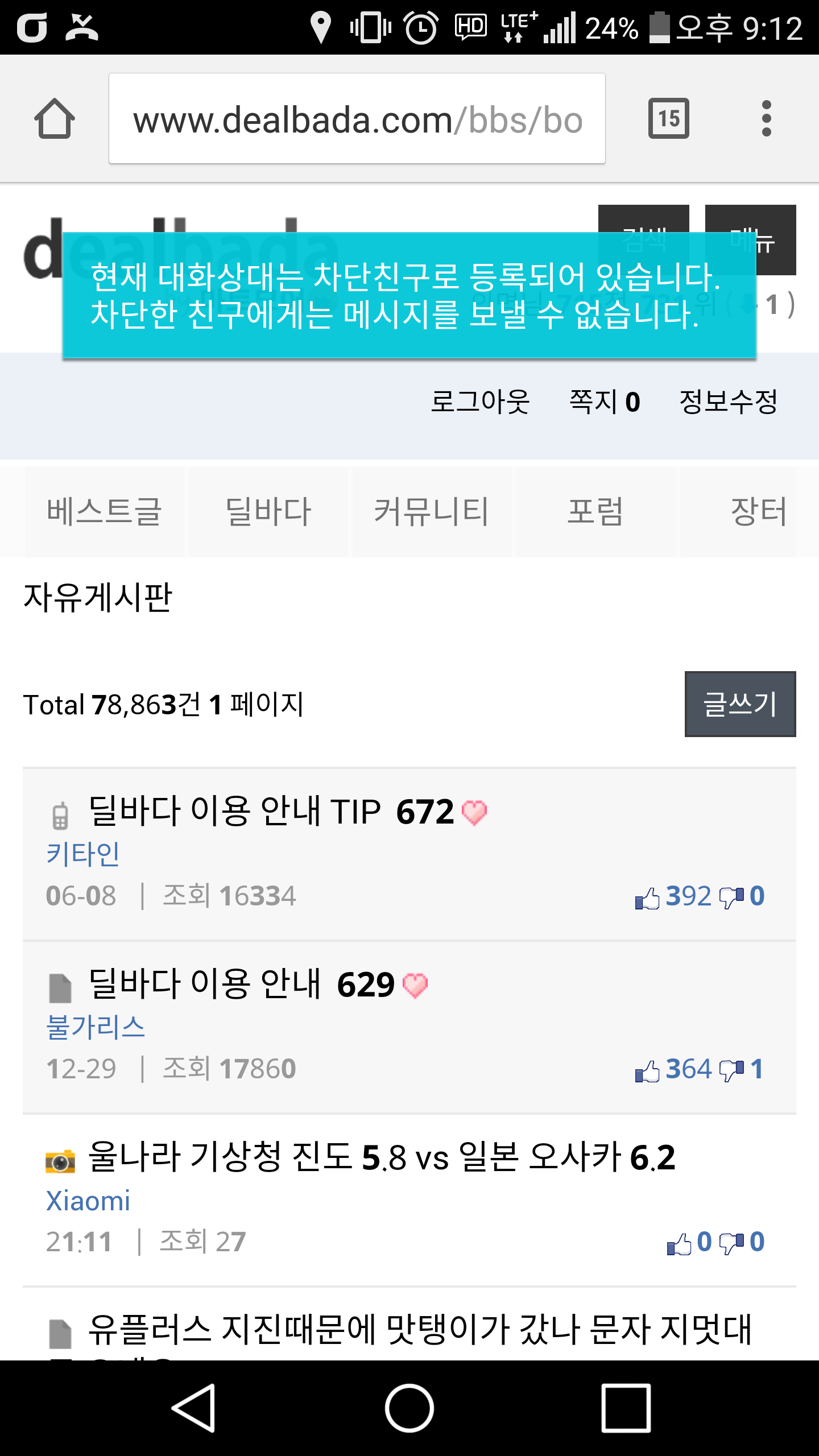
Task: Switch to the 베스트글 tab
Action: click(105, 511)
